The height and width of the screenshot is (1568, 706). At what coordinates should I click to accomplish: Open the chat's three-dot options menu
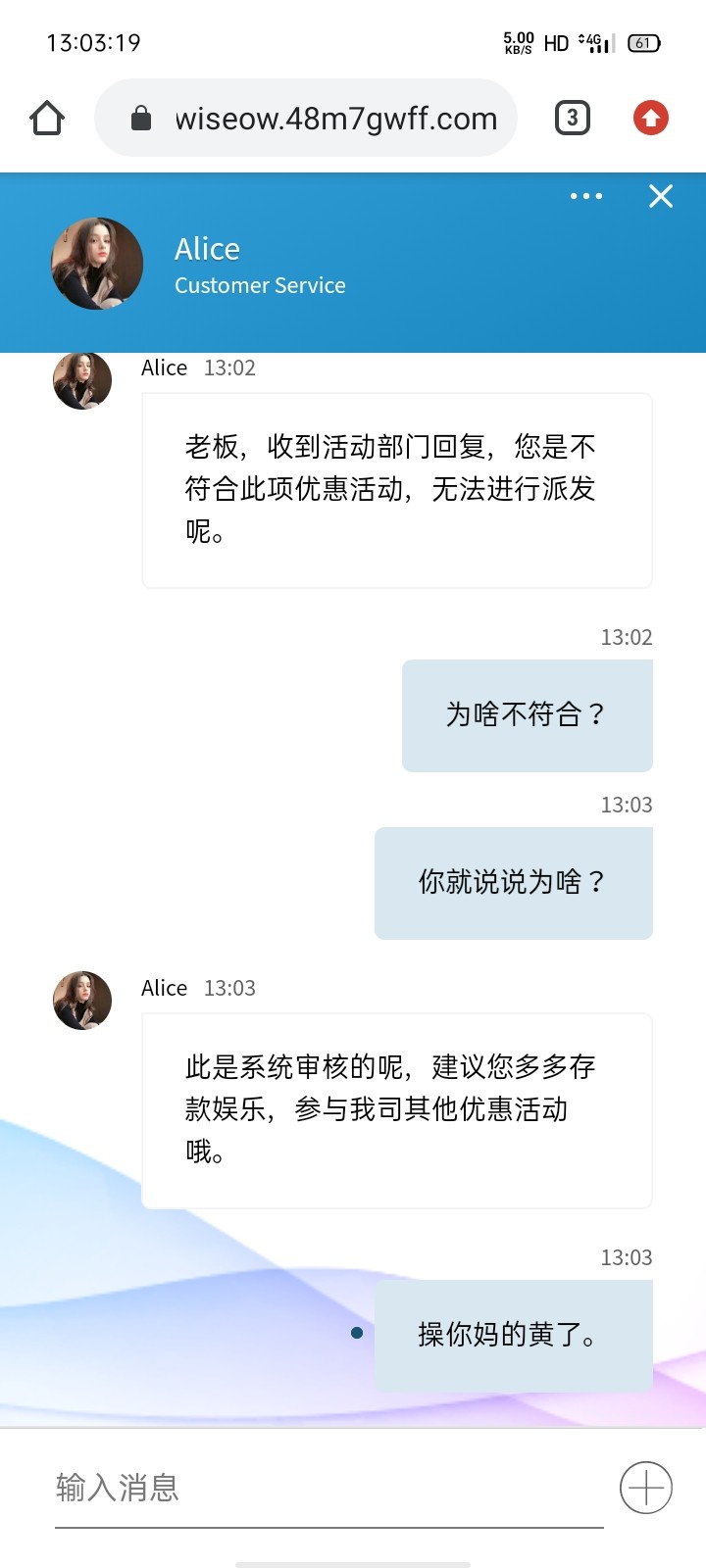[x=586, y=196]
